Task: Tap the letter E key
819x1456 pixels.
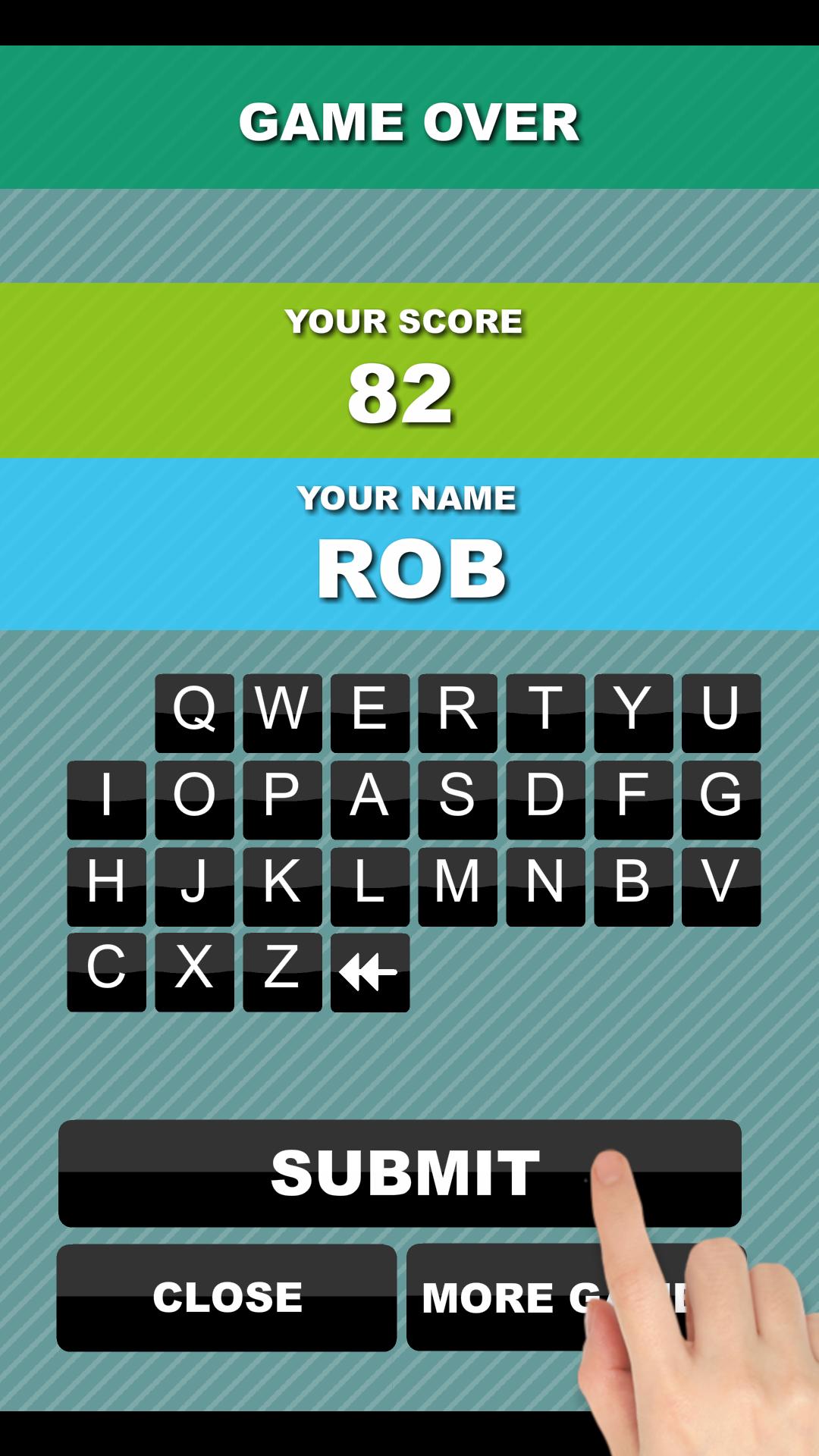Action: (x=370, y=713)
